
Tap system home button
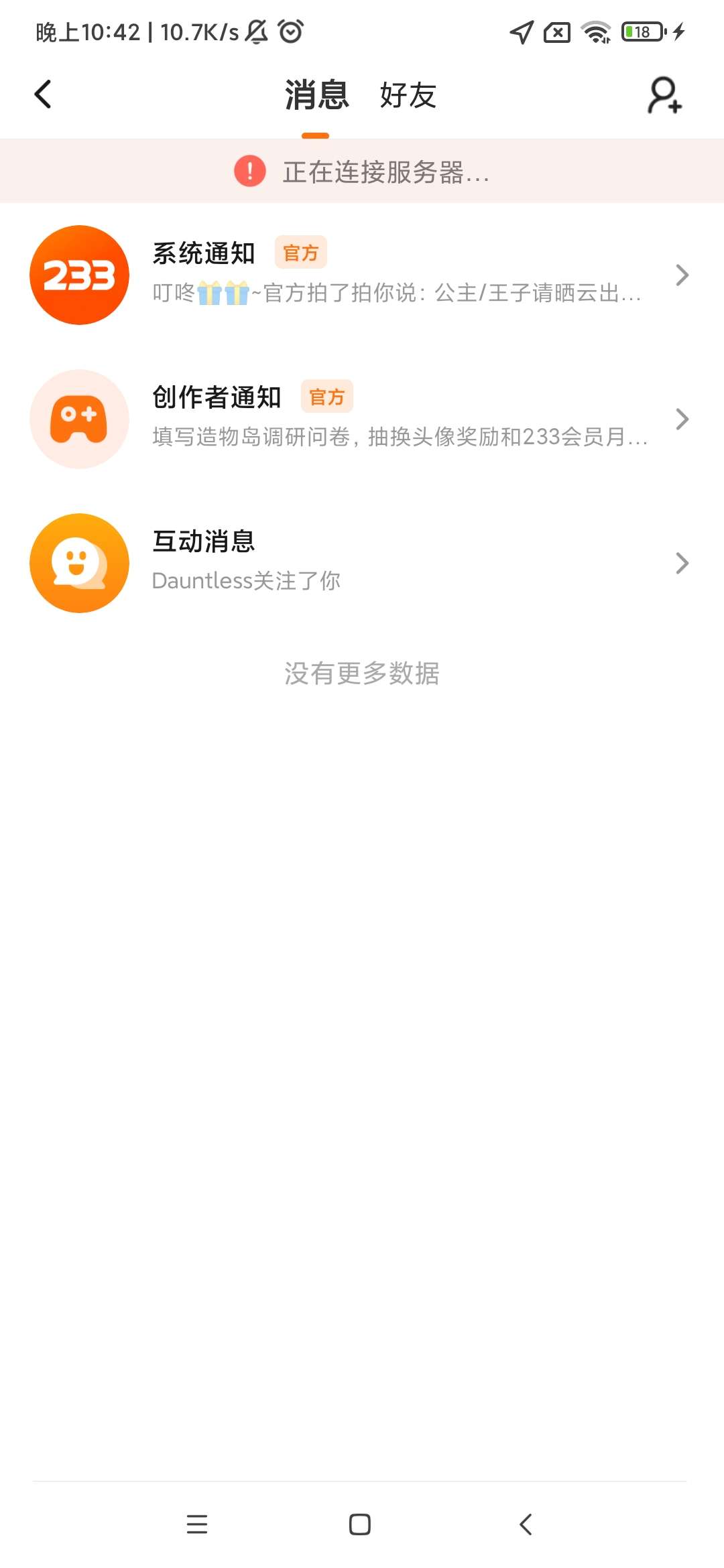(360, 1524)
